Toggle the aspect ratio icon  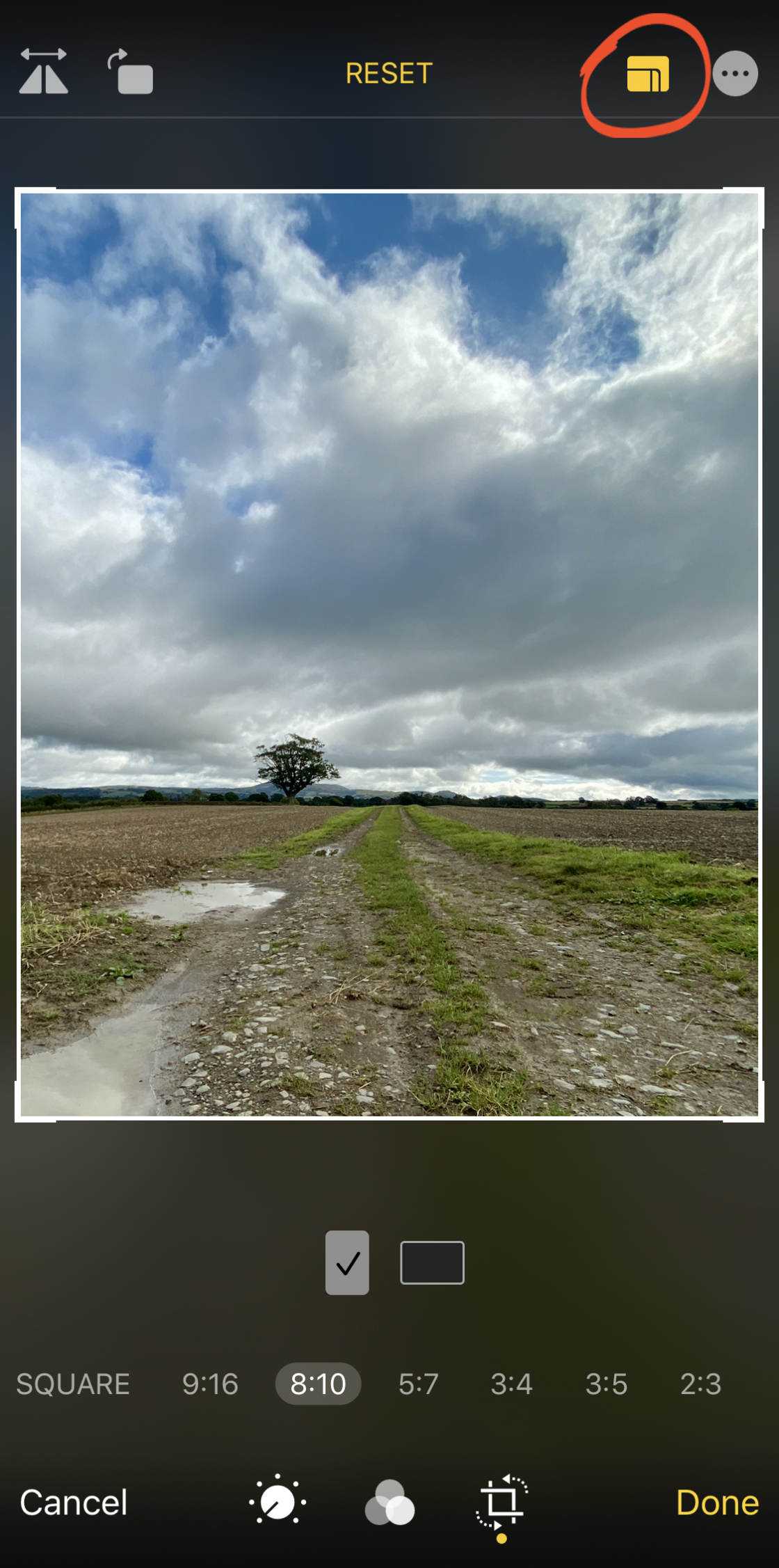point(648,74)
